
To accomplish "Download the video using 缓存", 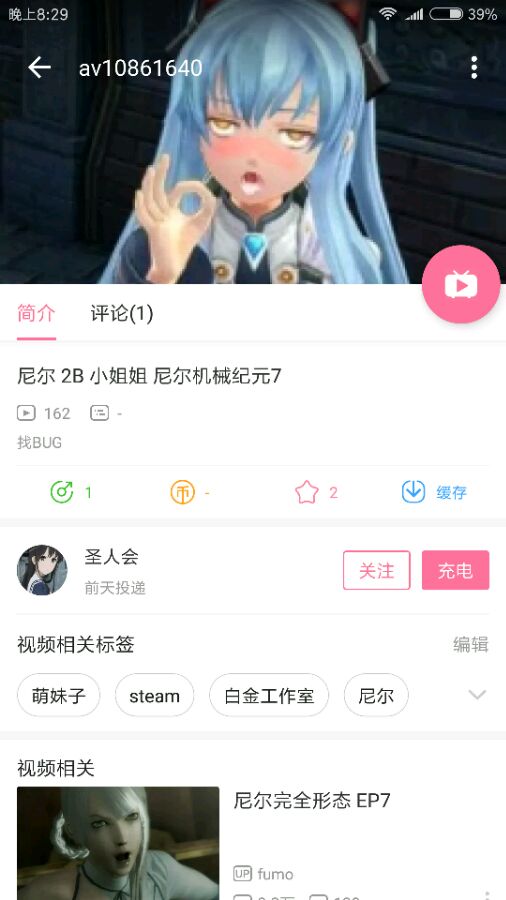I will [x=434, y=492].
